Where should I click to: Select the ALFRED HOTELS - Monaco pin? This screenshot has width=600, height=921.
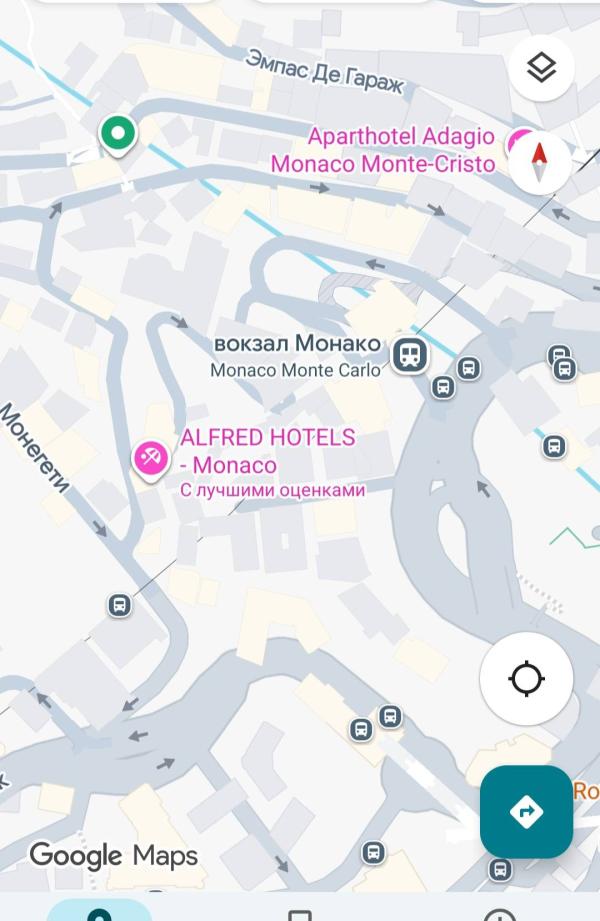point(152,459)
